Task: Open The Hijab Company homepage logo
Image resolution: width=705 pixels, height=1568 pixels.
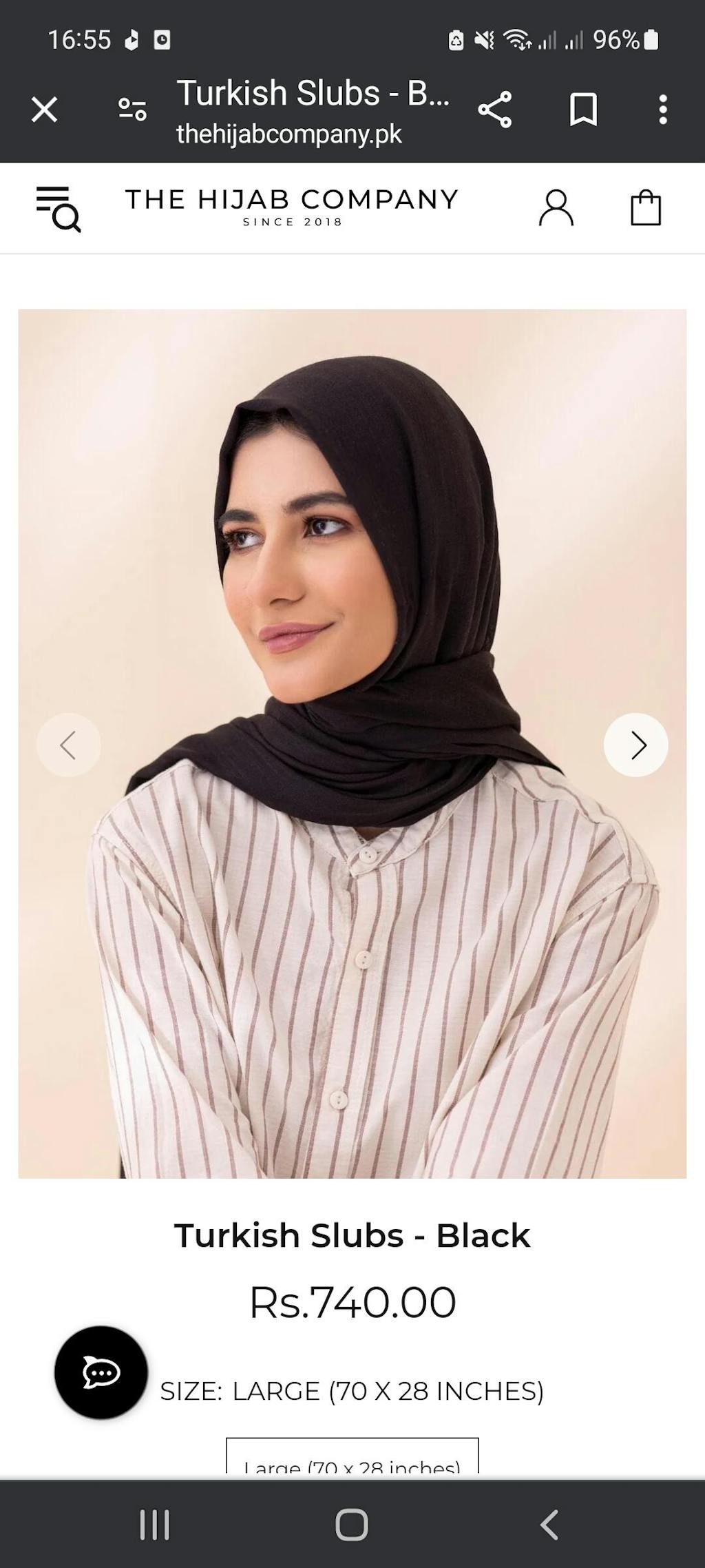Action: [x=292, y=206]
